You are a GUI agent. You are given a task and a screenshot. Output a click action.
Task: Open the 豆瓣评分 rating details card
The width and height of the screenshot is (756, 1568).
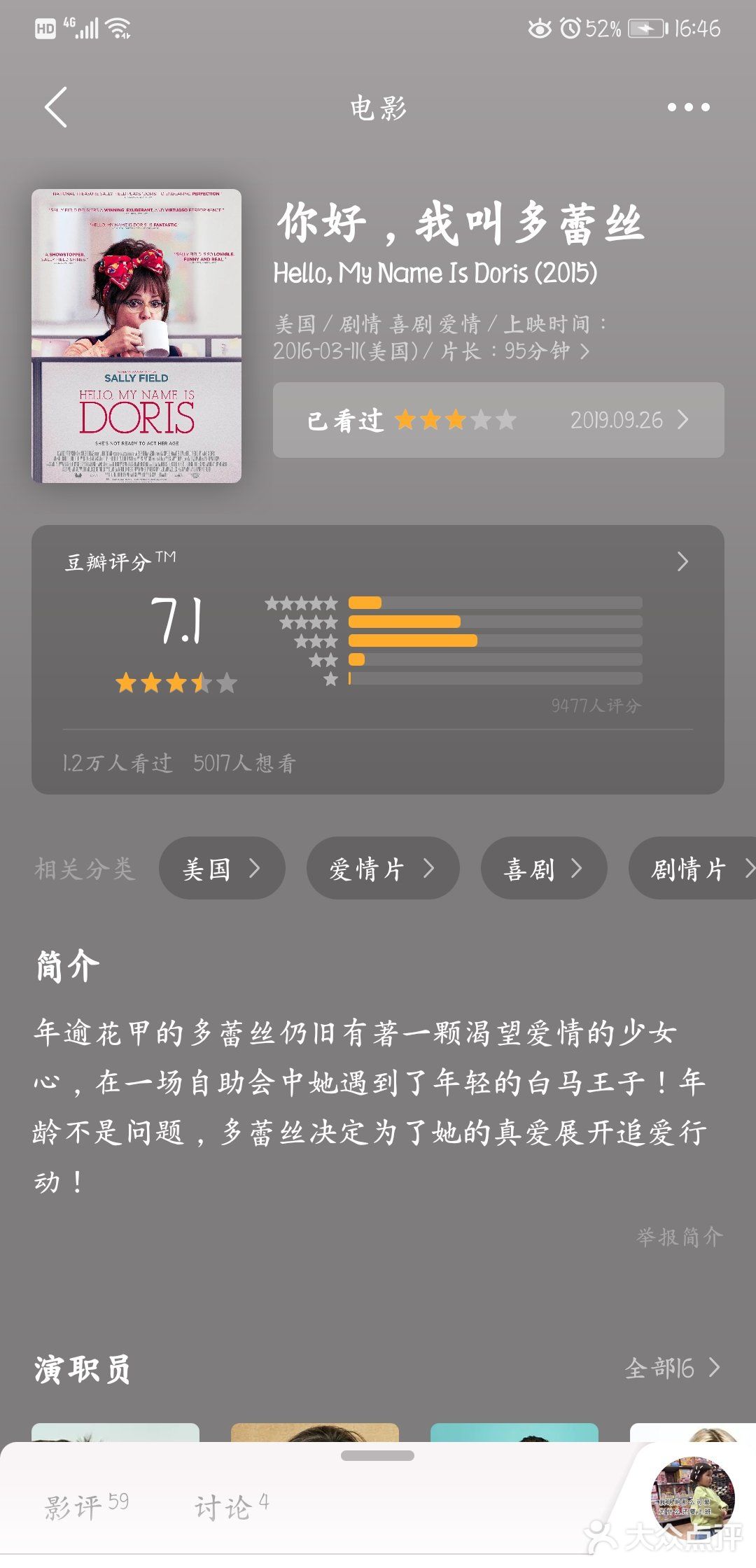click(x=378, y=659)
